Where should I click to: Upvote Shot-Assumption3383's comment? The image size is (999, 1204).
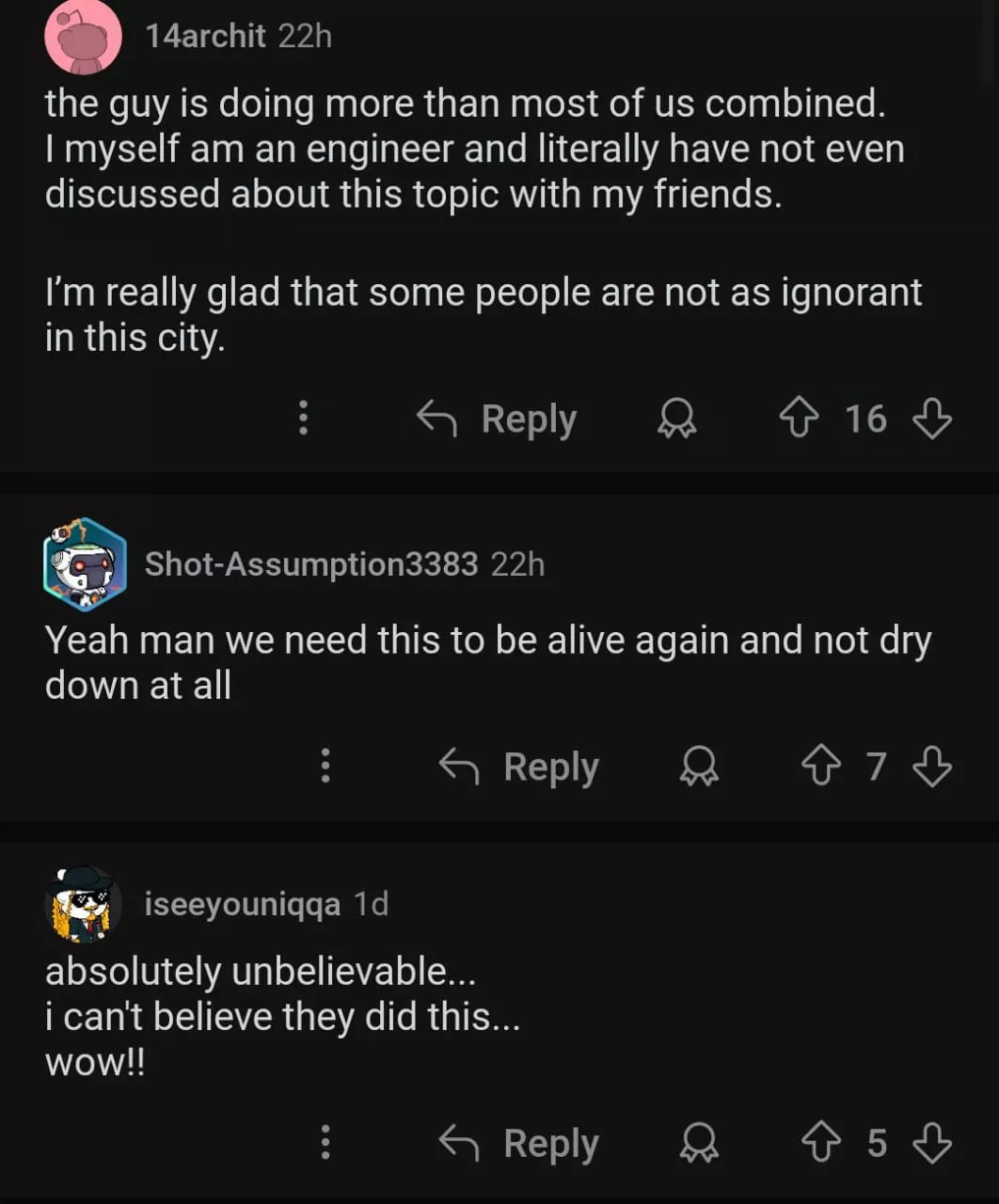point(820,767)
